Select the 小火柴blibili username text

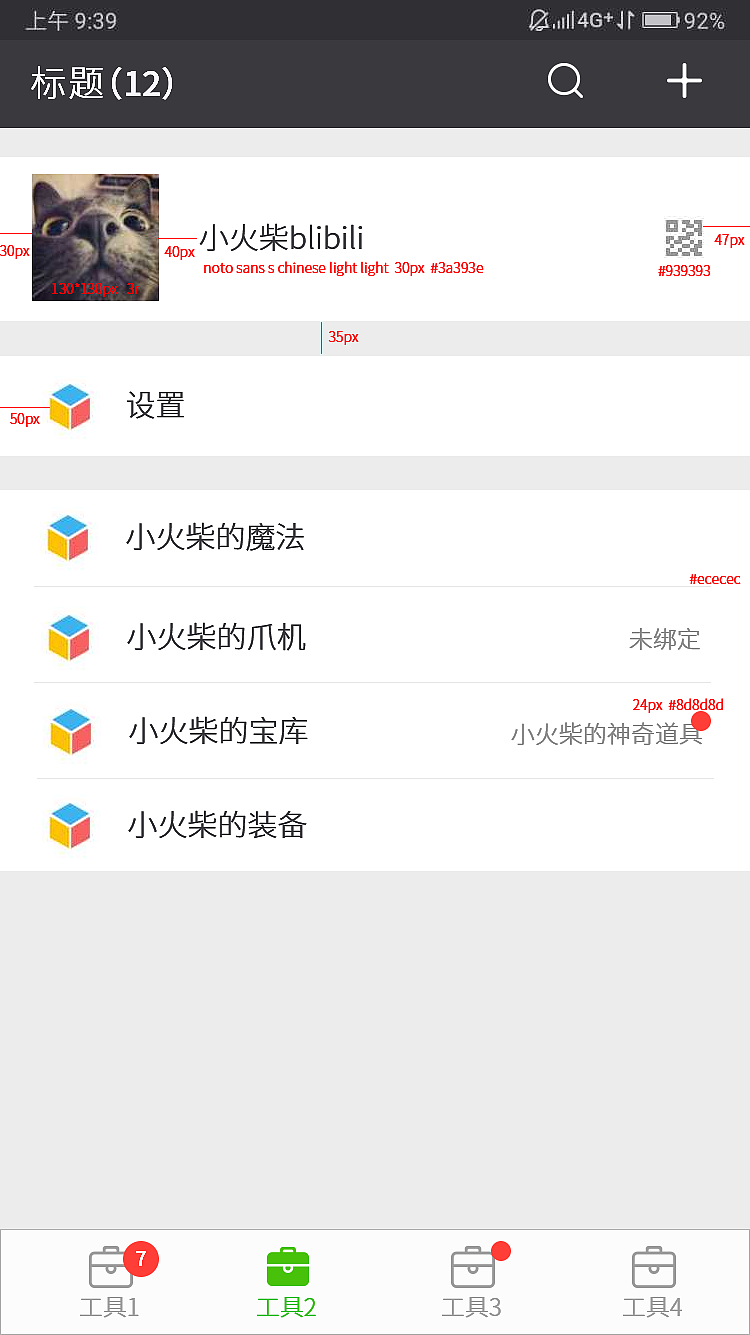click(280, 237)
